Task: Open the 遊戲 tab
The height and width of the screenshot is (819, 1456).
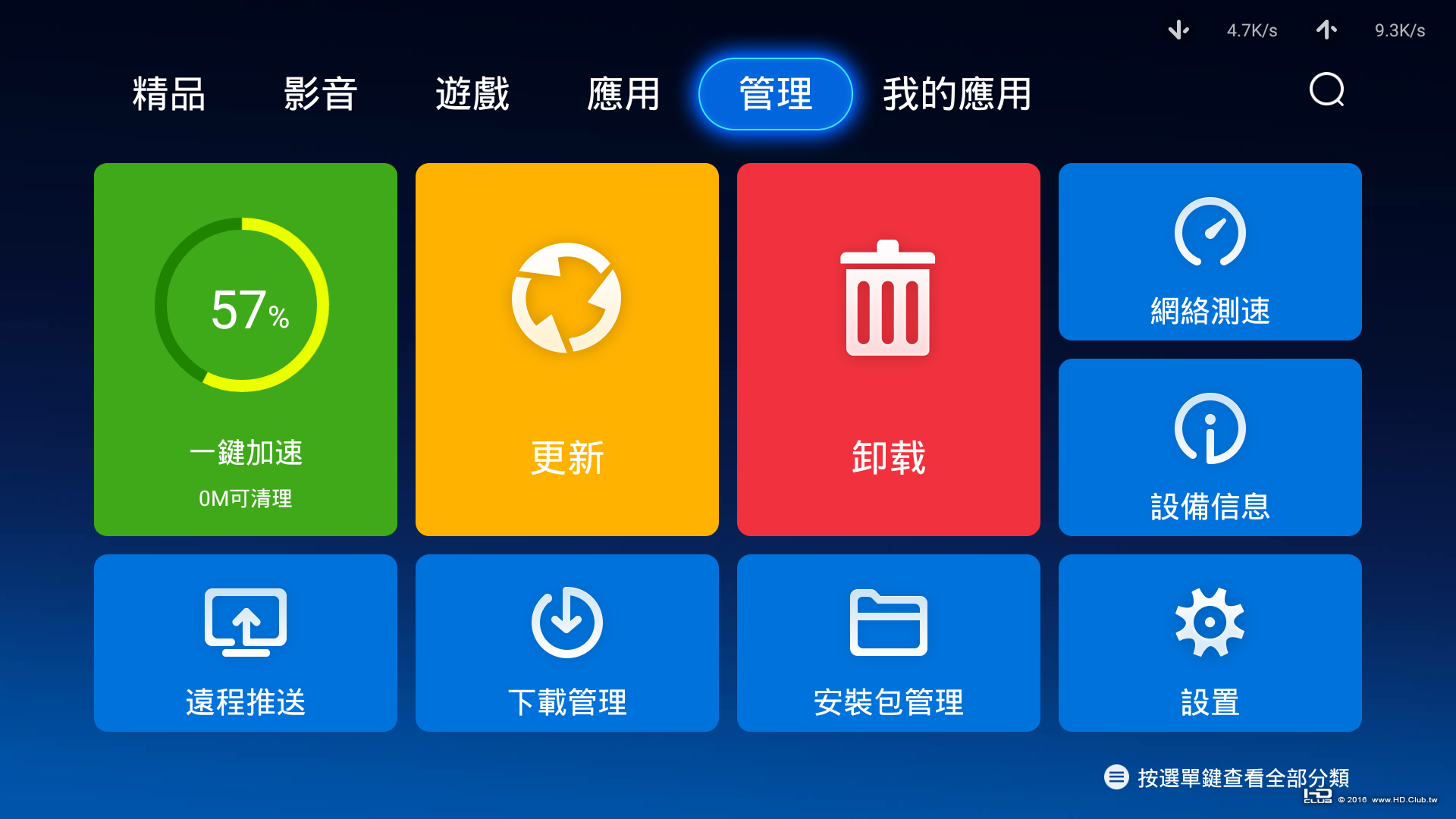Action: [x=472, y=94]
